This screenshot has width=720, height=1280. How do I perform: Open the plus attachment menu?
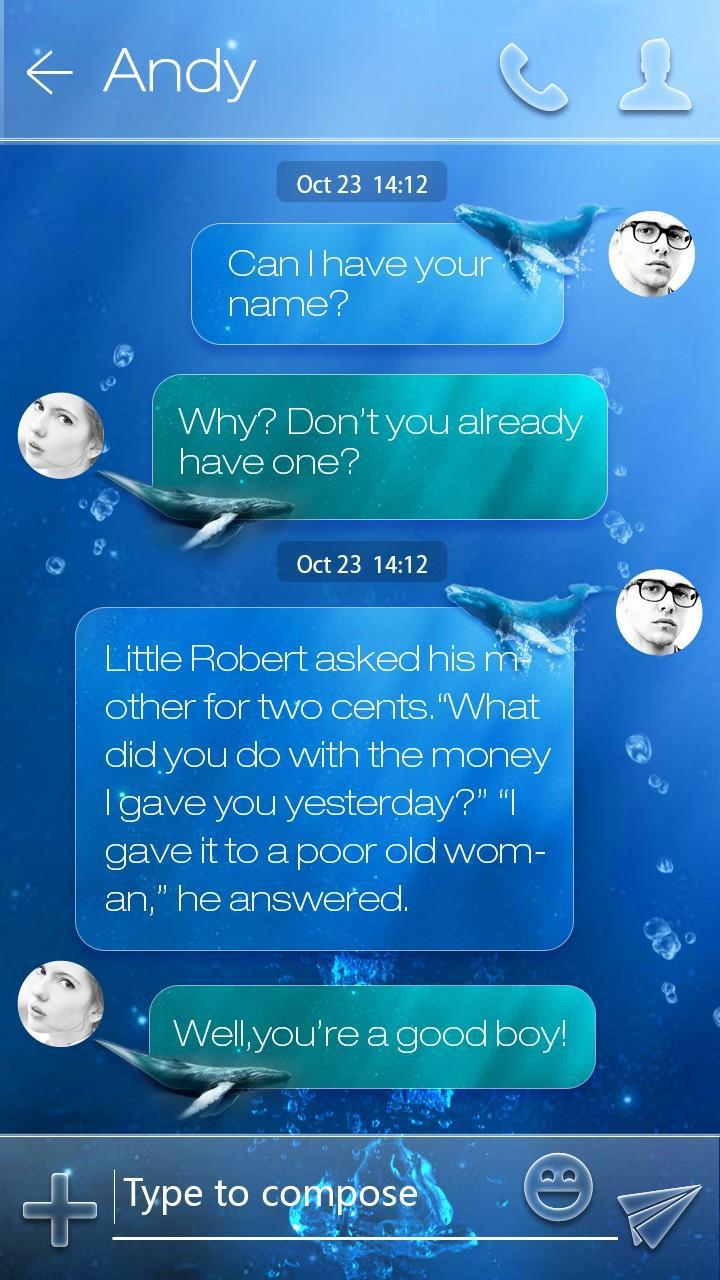(59, 1209)
